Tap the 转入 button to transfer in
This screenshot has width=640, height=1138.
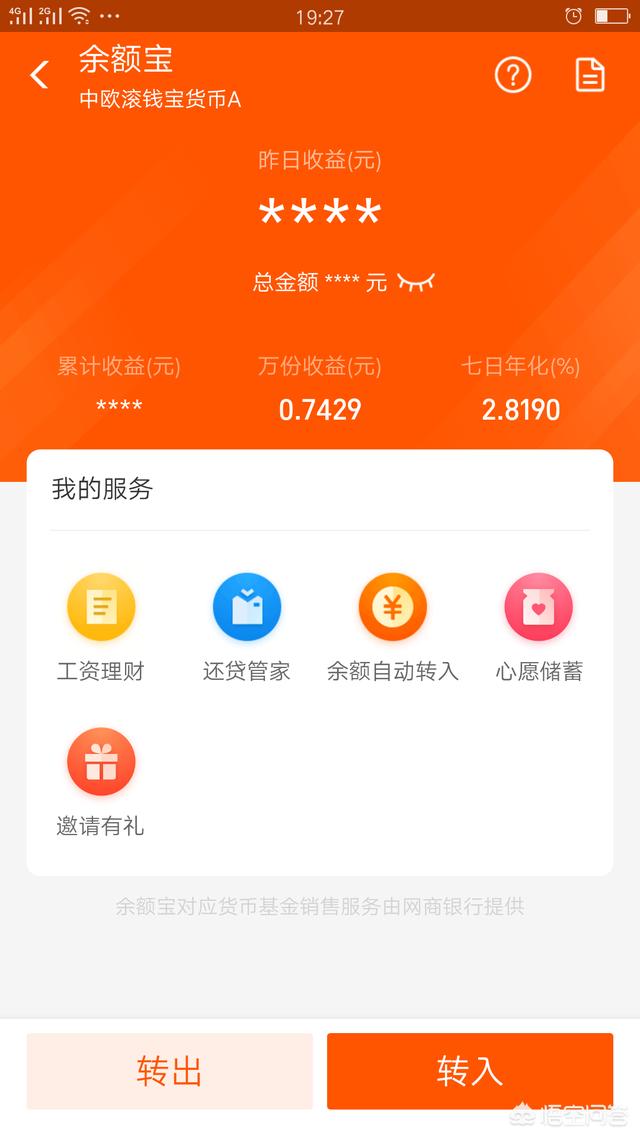470,1071
